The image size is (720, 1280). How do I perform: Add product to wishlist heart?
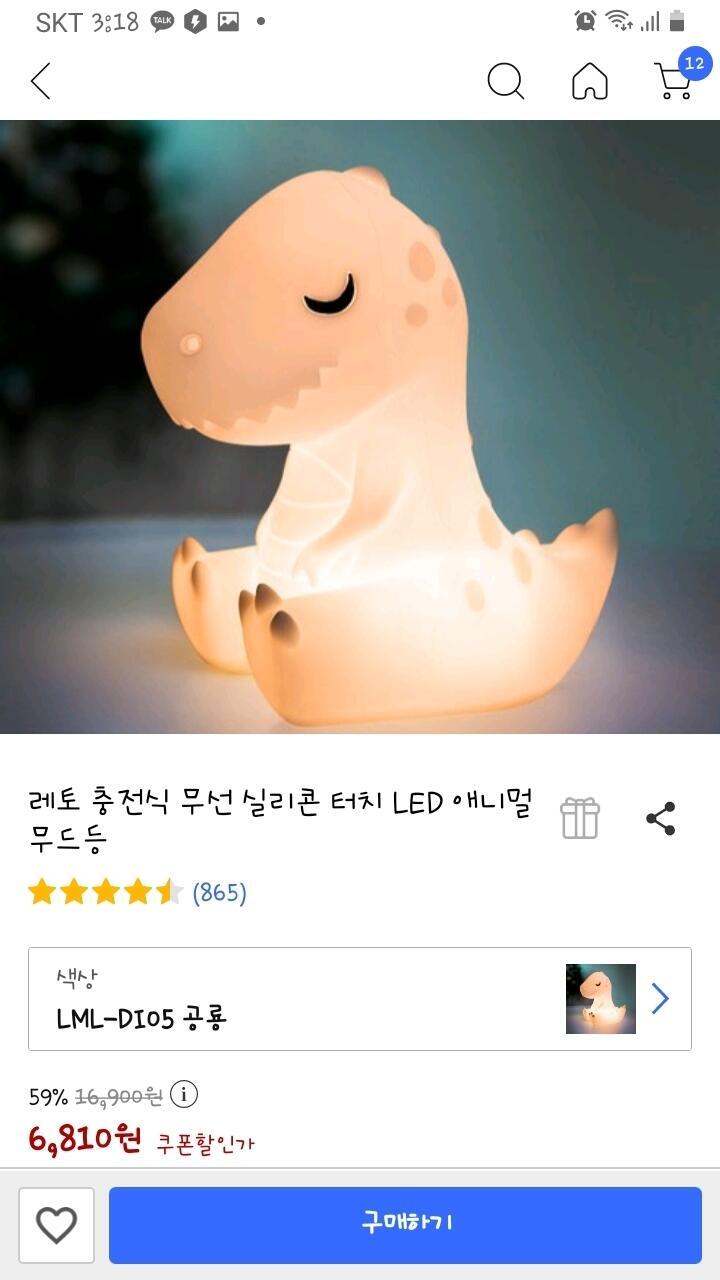[56, 1225]
